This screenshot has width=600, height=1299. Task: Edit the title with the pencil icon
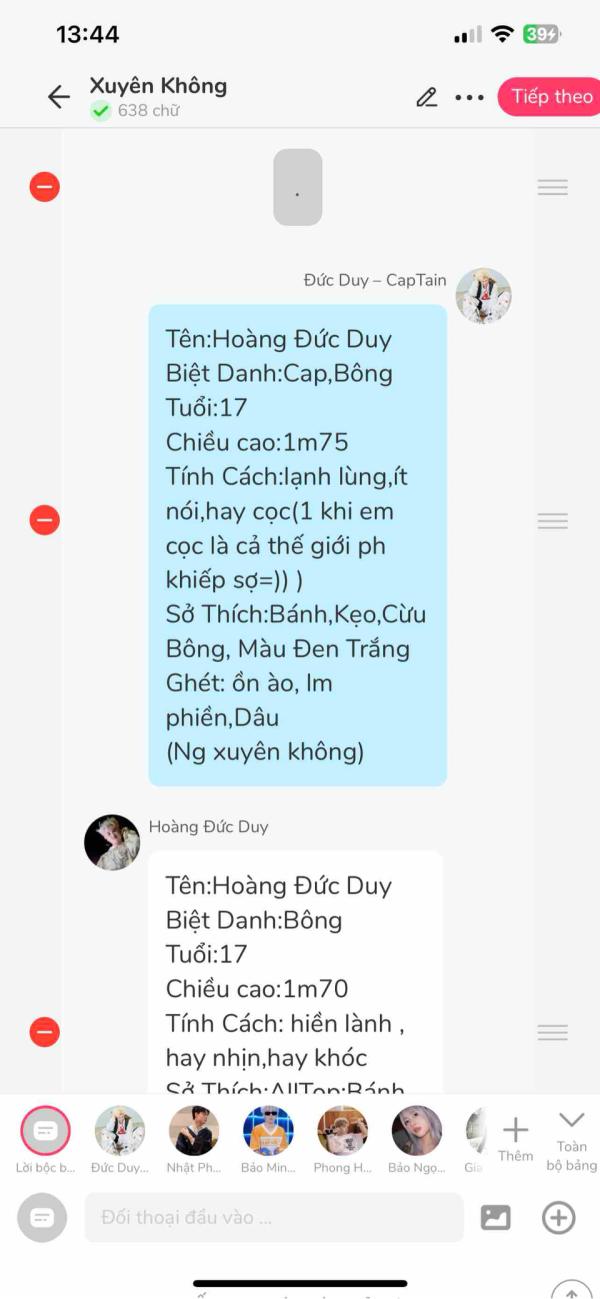click(x=427, y=97)
